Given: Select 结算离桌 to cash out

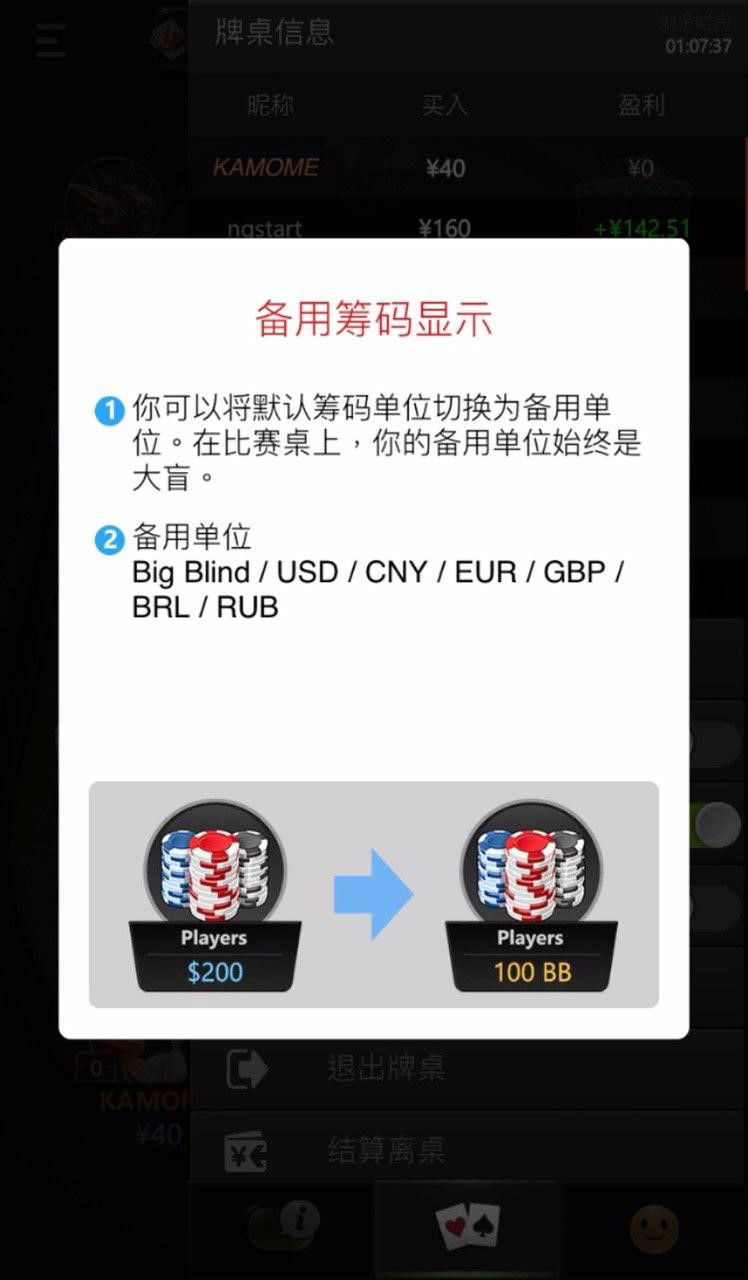Looking at the screenshot, I should (x=385, y=1149).
